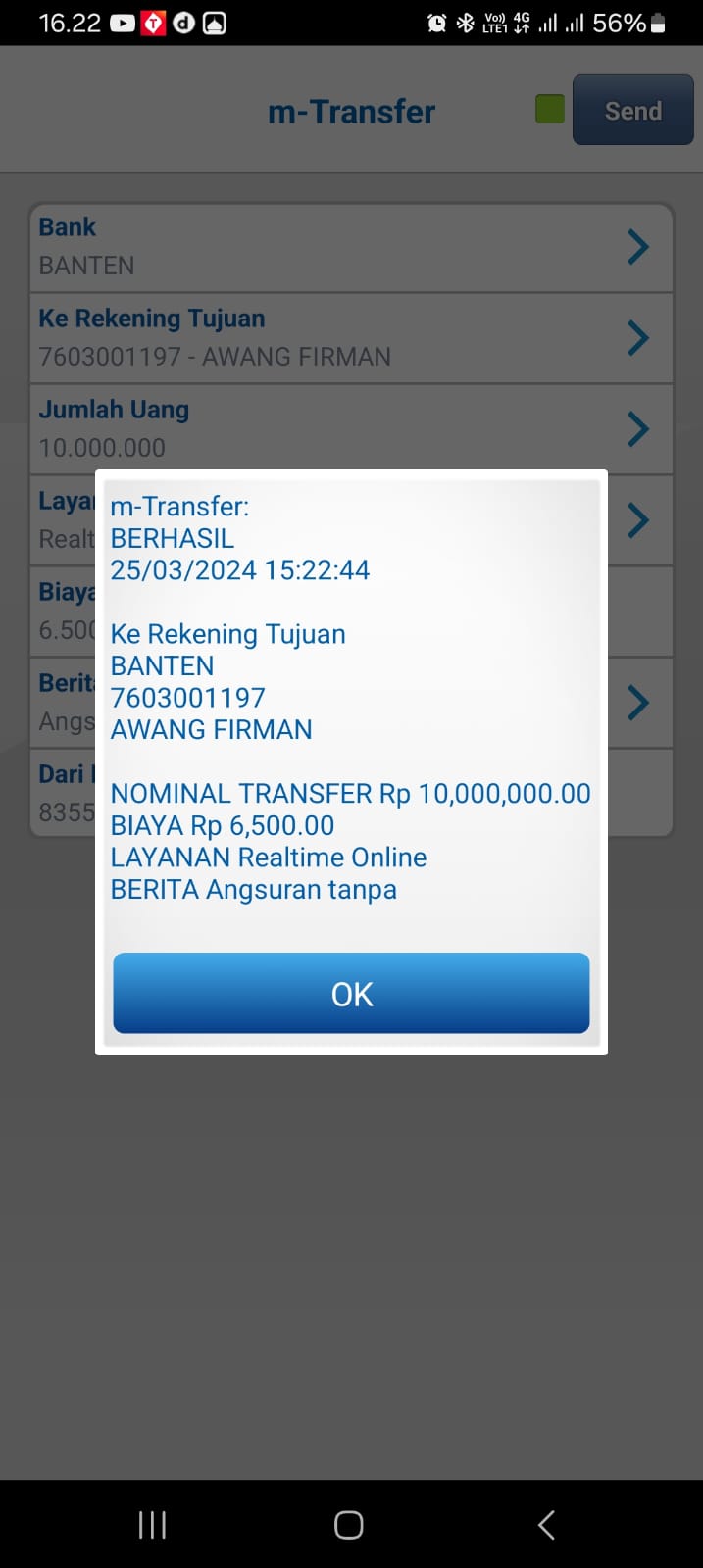Open Ke Rekening Tujuan row

coord(351,338)
